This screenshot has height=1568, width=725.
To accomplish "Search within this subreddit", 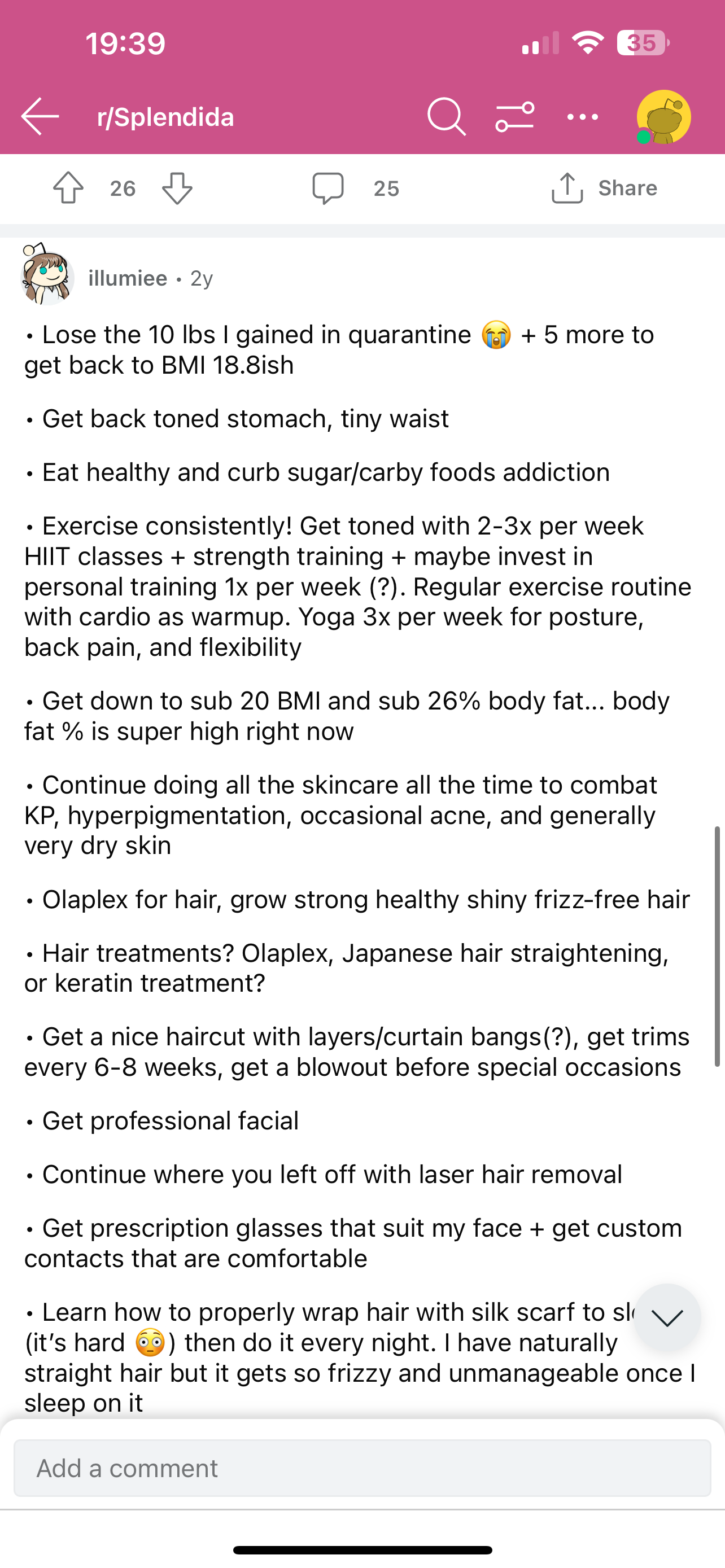I will (446, 116).
